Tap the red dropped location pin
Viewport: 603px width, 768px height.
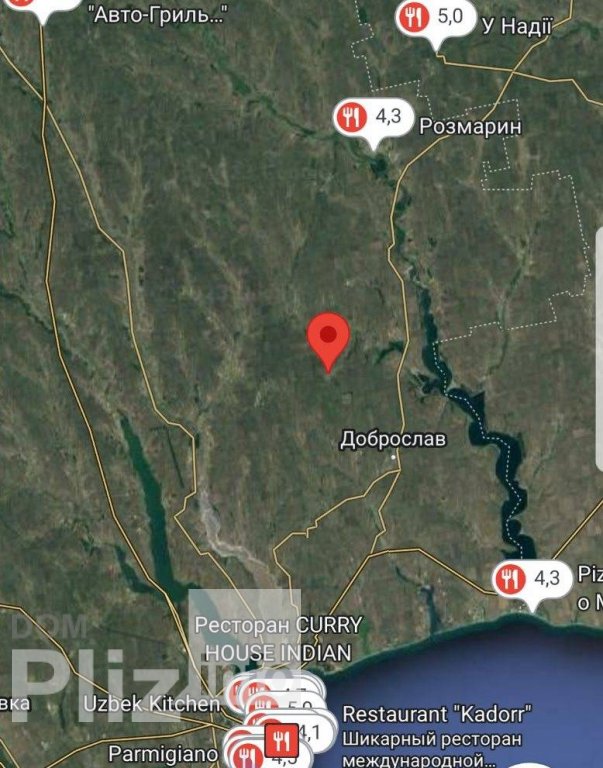click(x=328, y=338)
